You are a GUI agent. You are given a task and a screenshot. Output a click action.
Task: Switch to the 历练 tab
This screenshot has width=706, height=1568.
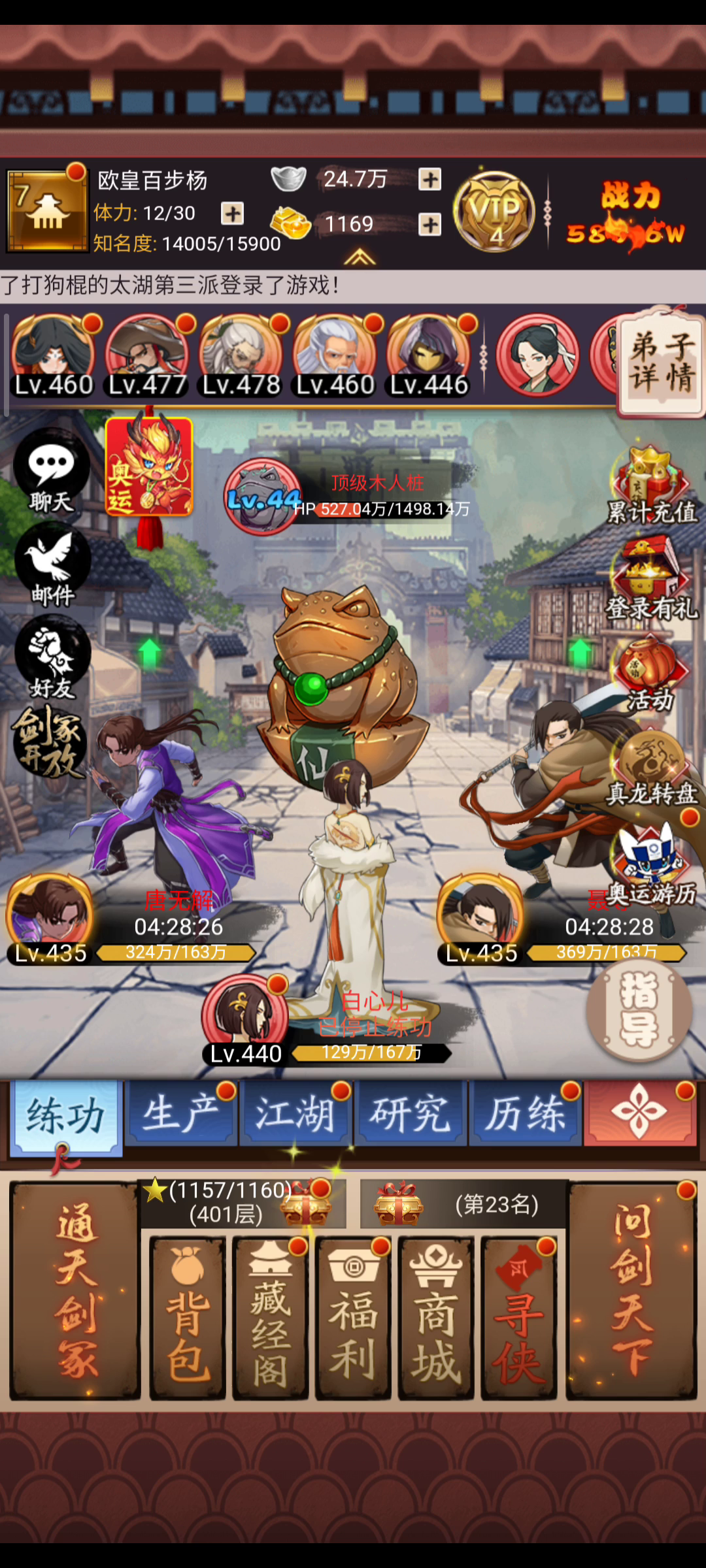(x=525, y=1113)
